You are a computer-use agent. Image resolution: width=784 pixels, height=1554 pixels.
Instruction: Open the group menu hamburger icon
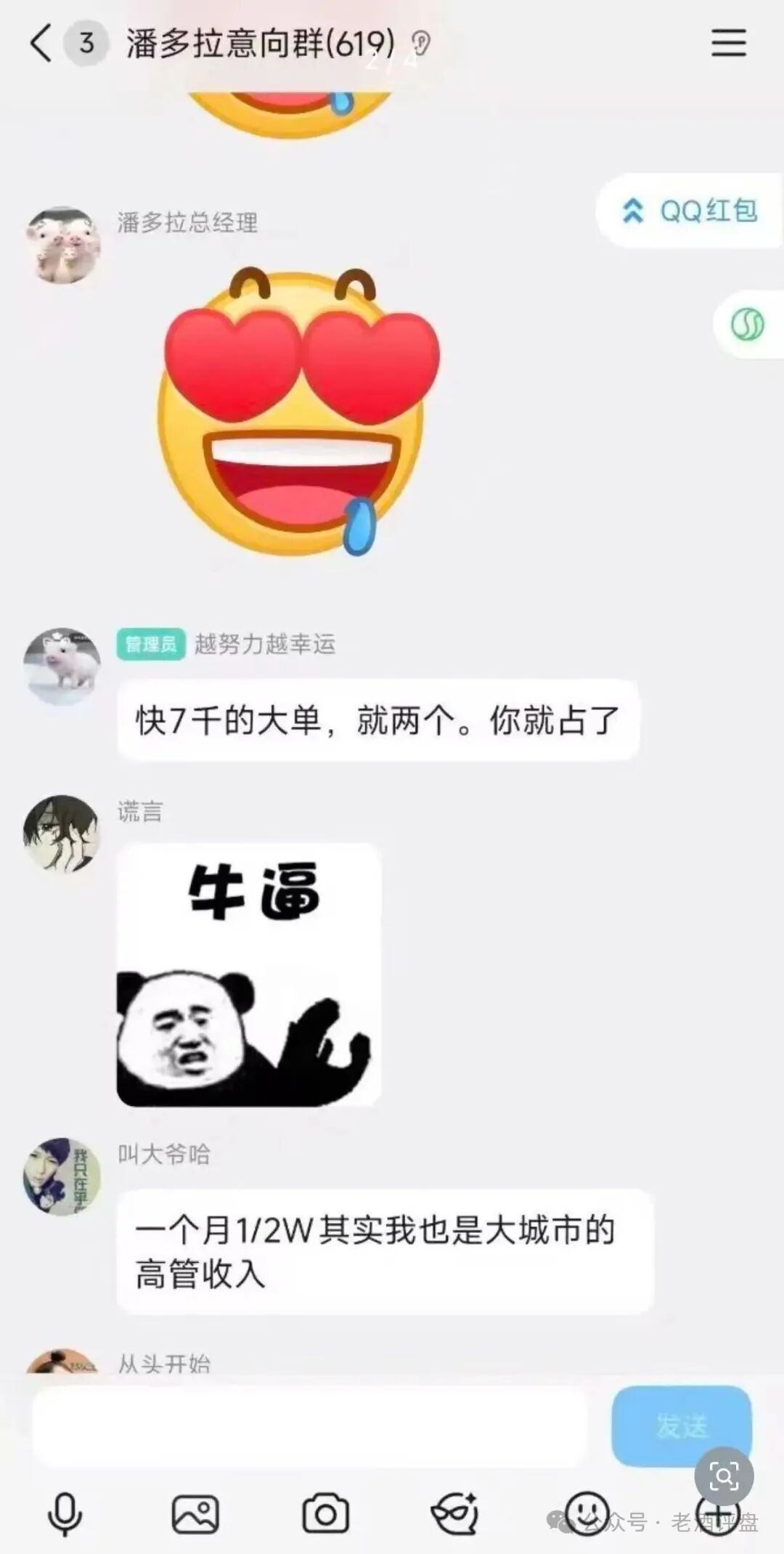tap(728, 43)
